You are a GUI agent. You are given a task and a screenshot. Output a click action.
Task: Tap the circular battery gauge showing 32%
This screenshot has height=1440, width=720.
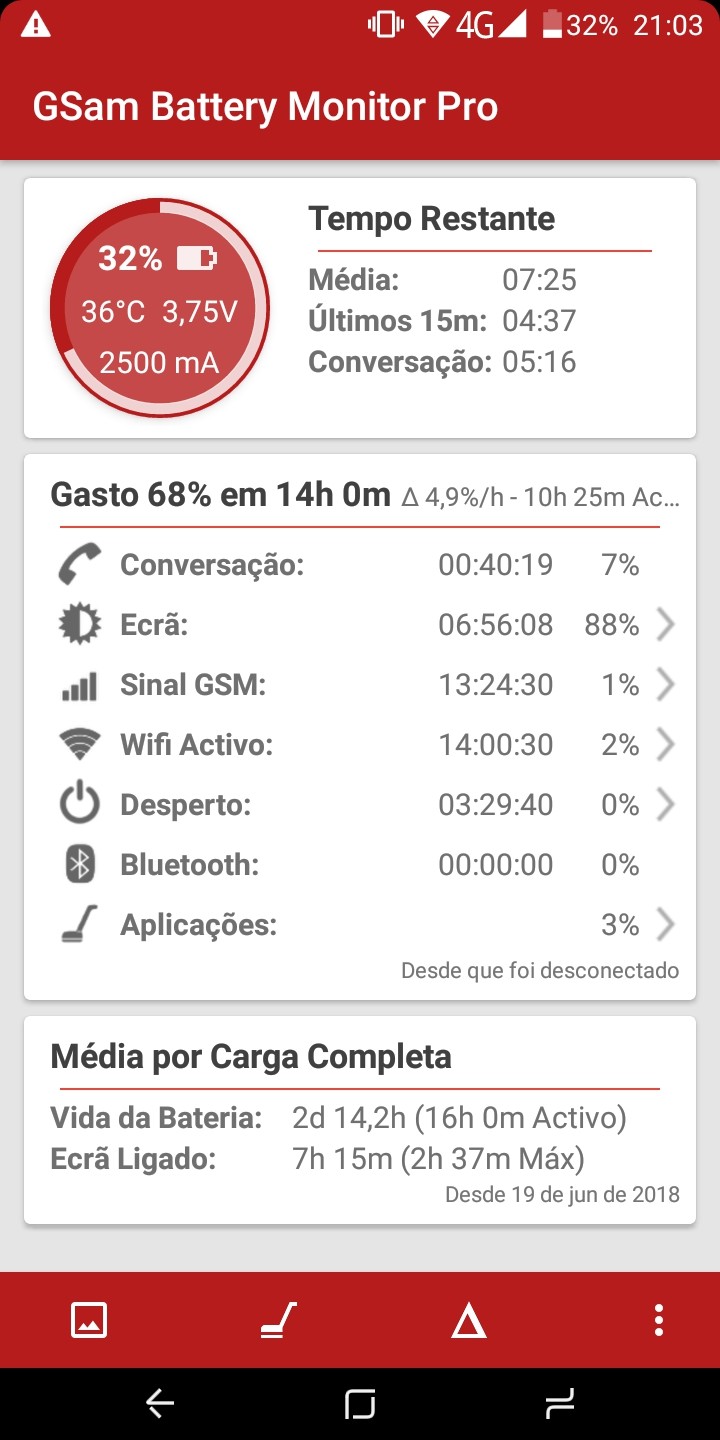(x=160, y=307)
